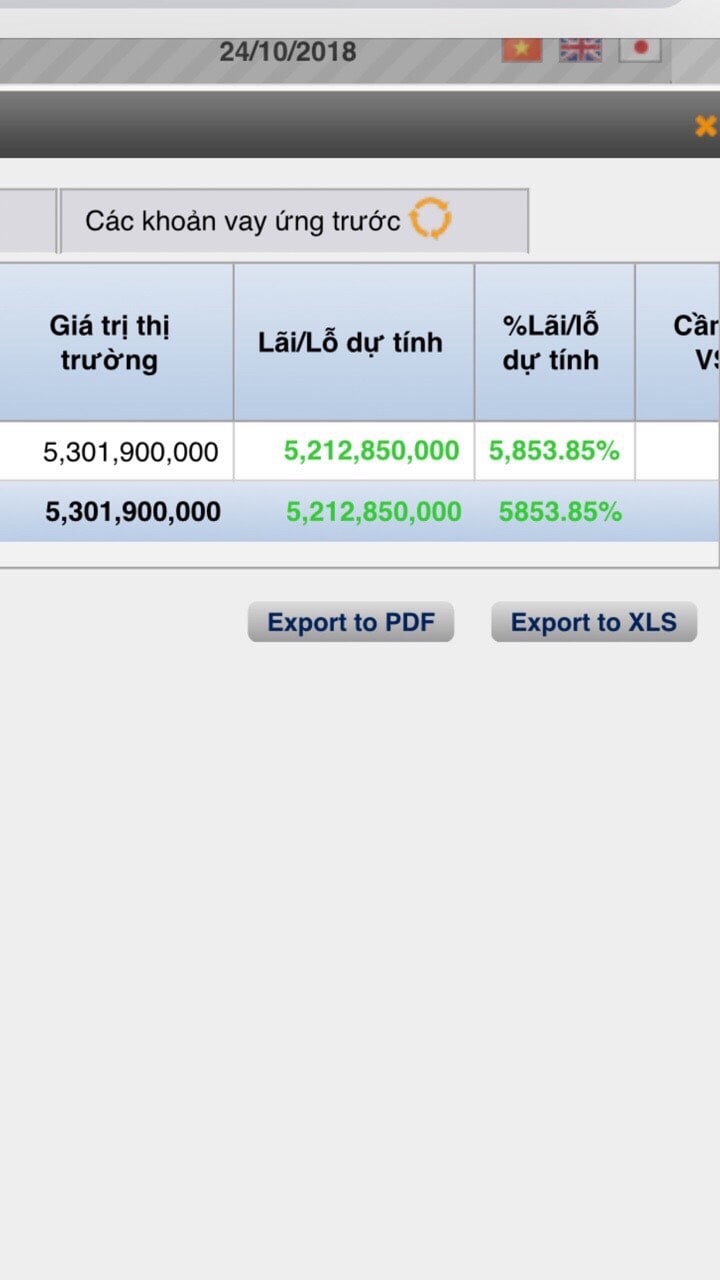This screenshot has height=1280, width=720.
Task: Export the table to XLS
Action: click(x=594, y=623)
